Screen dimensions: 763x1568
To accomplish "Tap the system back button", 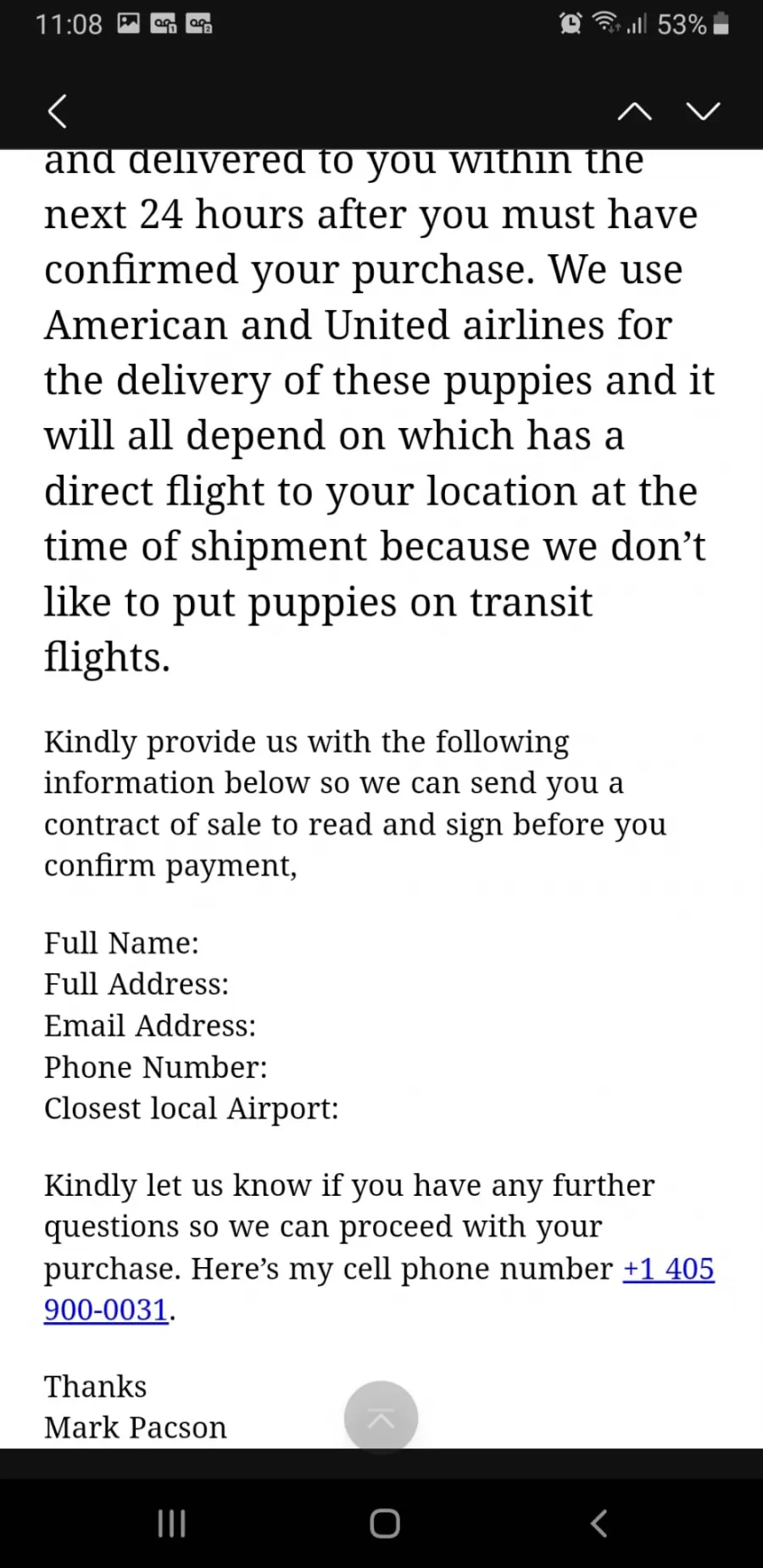I will click(x=599, y=1523).
